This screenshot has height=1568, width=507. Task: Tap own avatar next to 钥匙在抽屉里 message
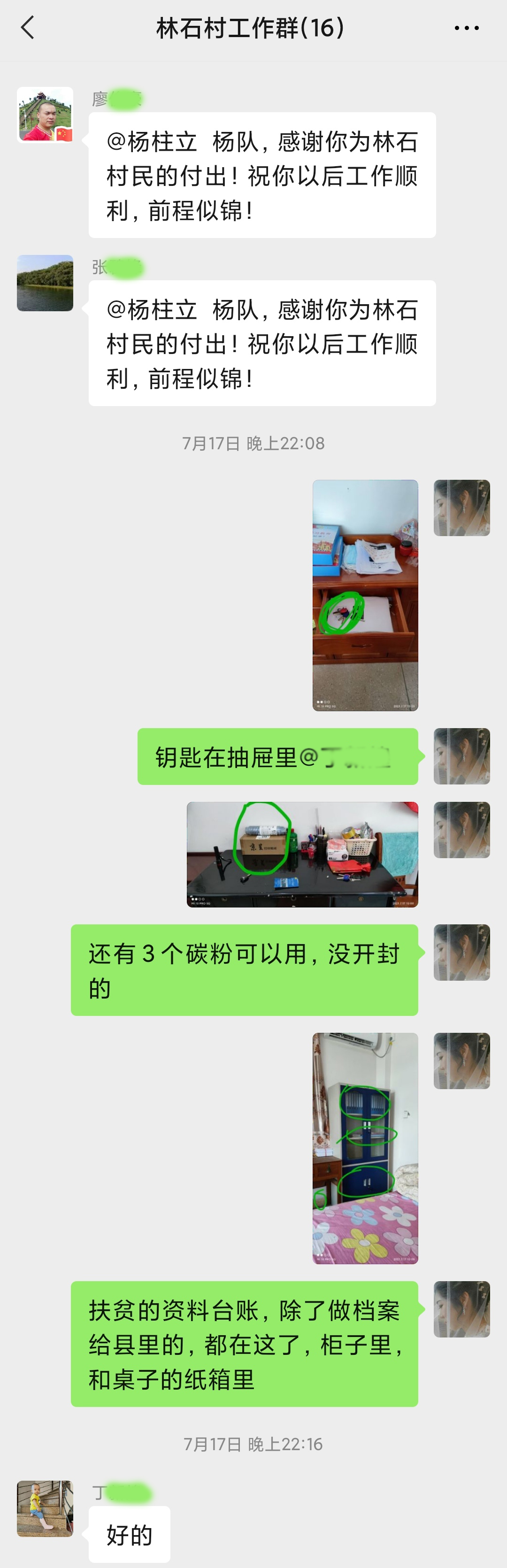coord(461,756)
